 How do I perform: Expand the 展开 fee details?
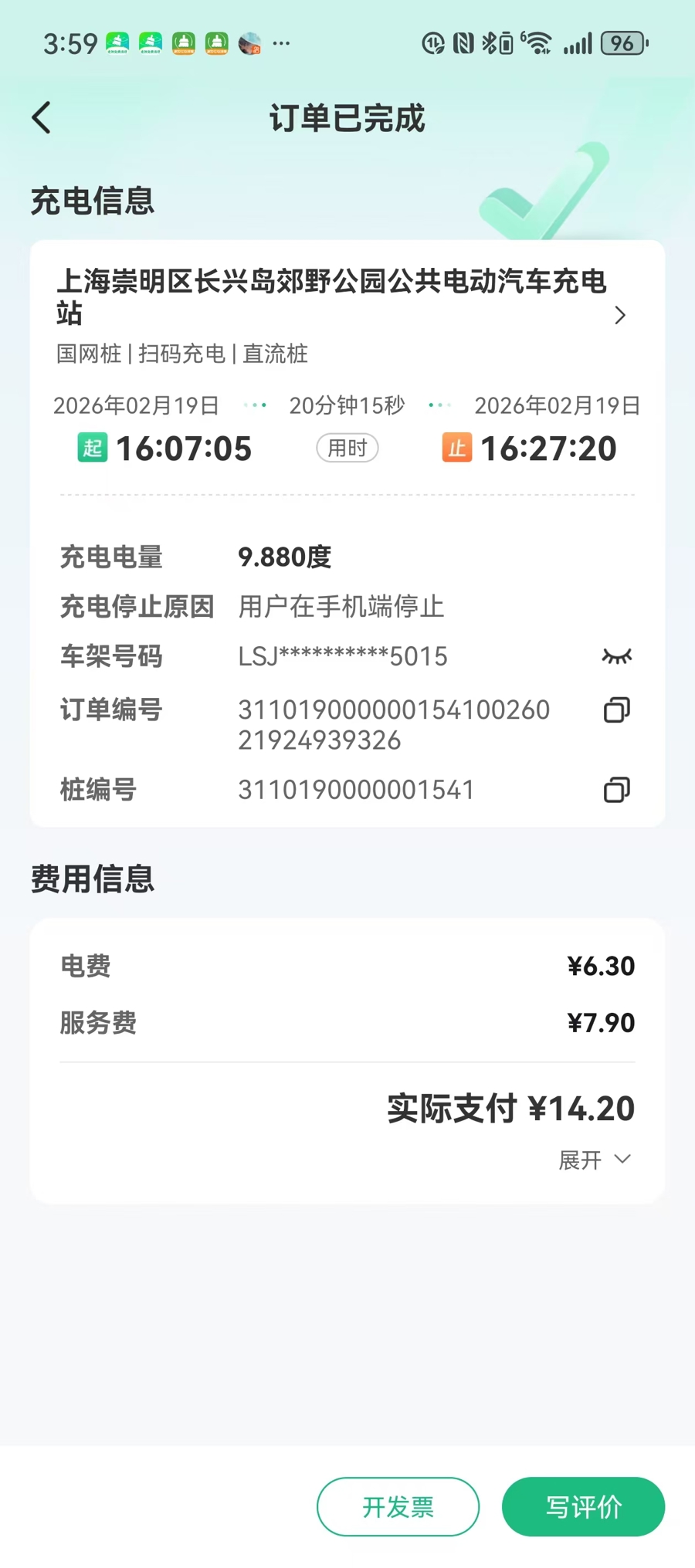coord(595,1160)
